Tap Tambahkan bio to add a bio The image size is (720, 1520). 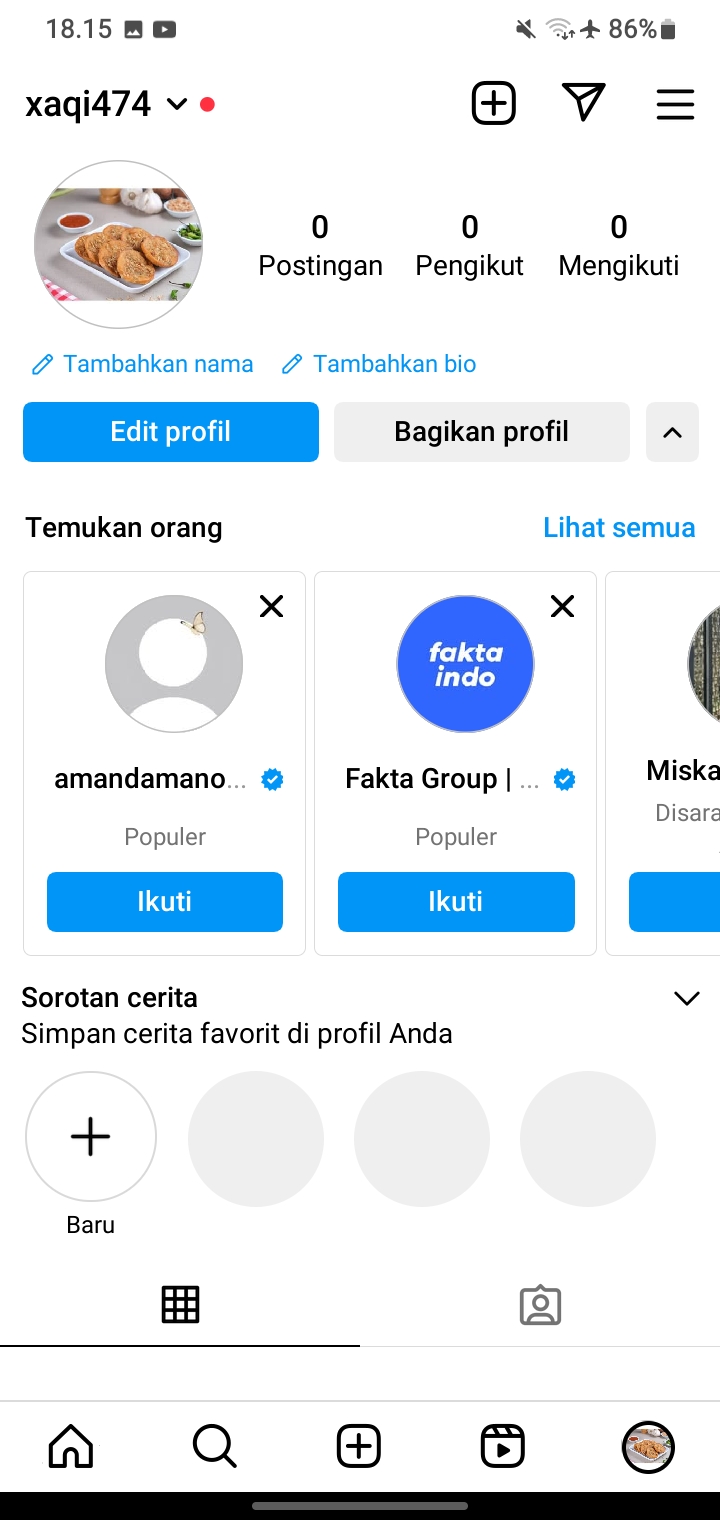[x=379, y=364]
